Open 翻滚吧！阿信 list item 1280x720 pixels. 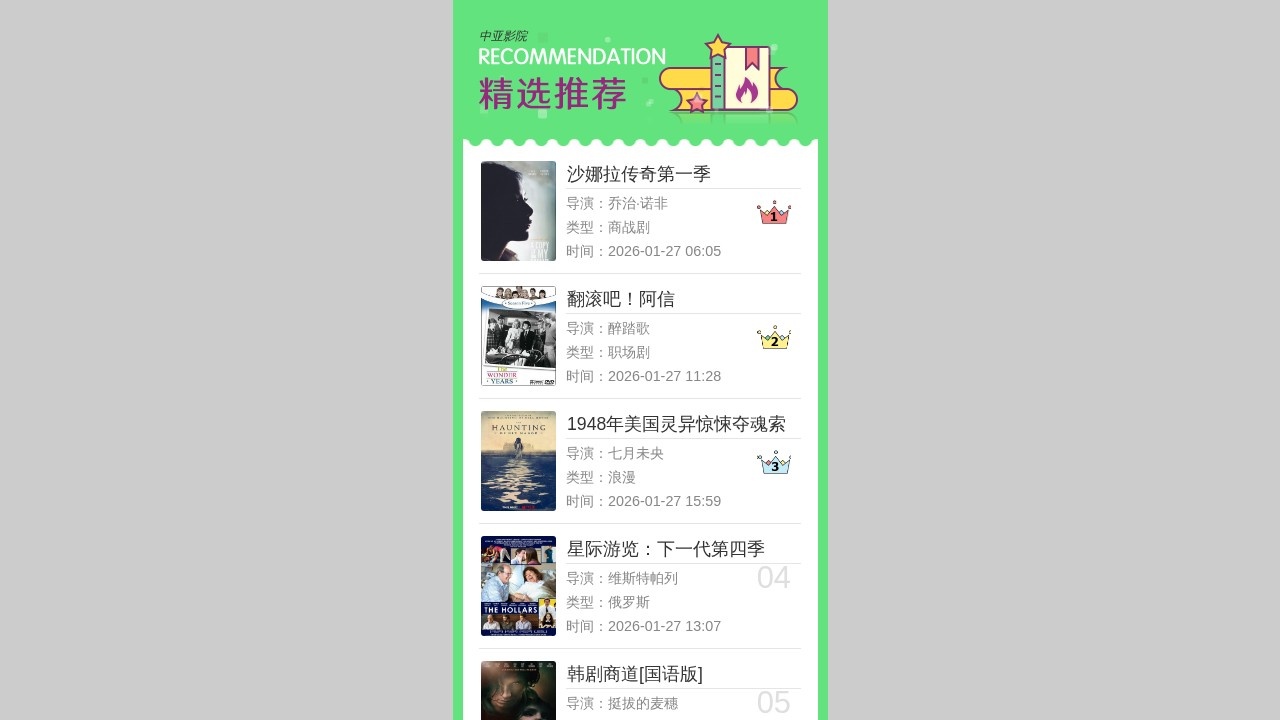click(x=620, y=299)
